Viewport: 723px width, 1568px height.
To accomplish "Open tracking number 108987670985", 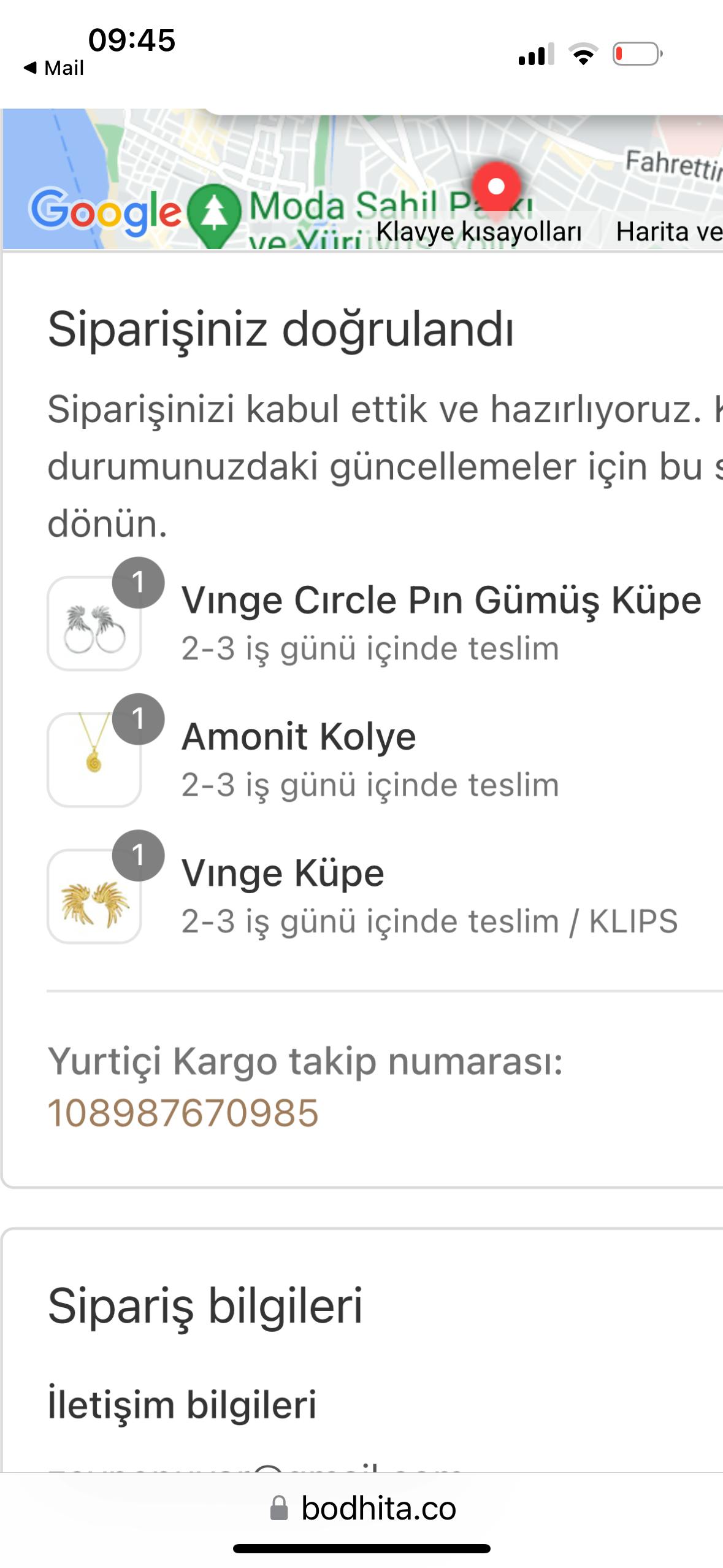I will [183, 1113].
